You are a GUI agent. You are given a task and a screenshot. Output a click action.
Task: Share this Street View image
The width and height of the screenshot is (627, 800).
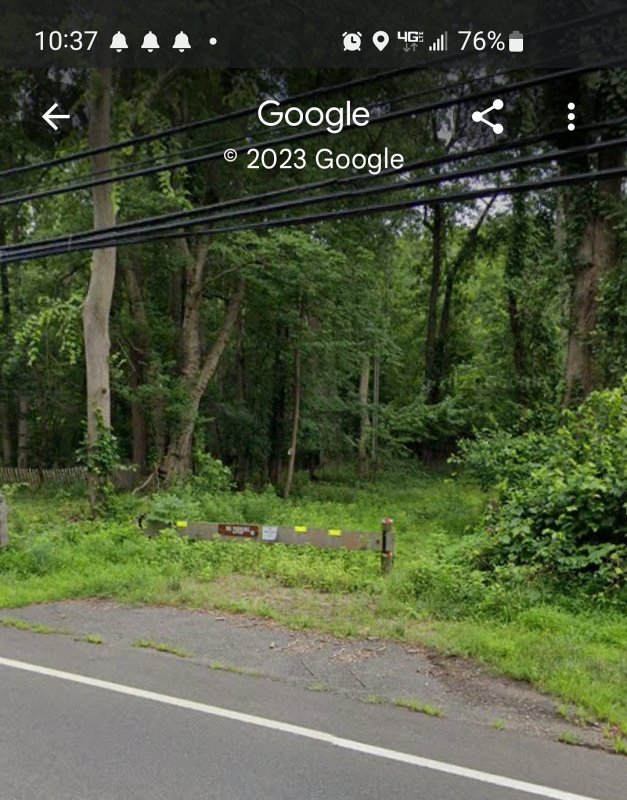click(x=487, y=117)
